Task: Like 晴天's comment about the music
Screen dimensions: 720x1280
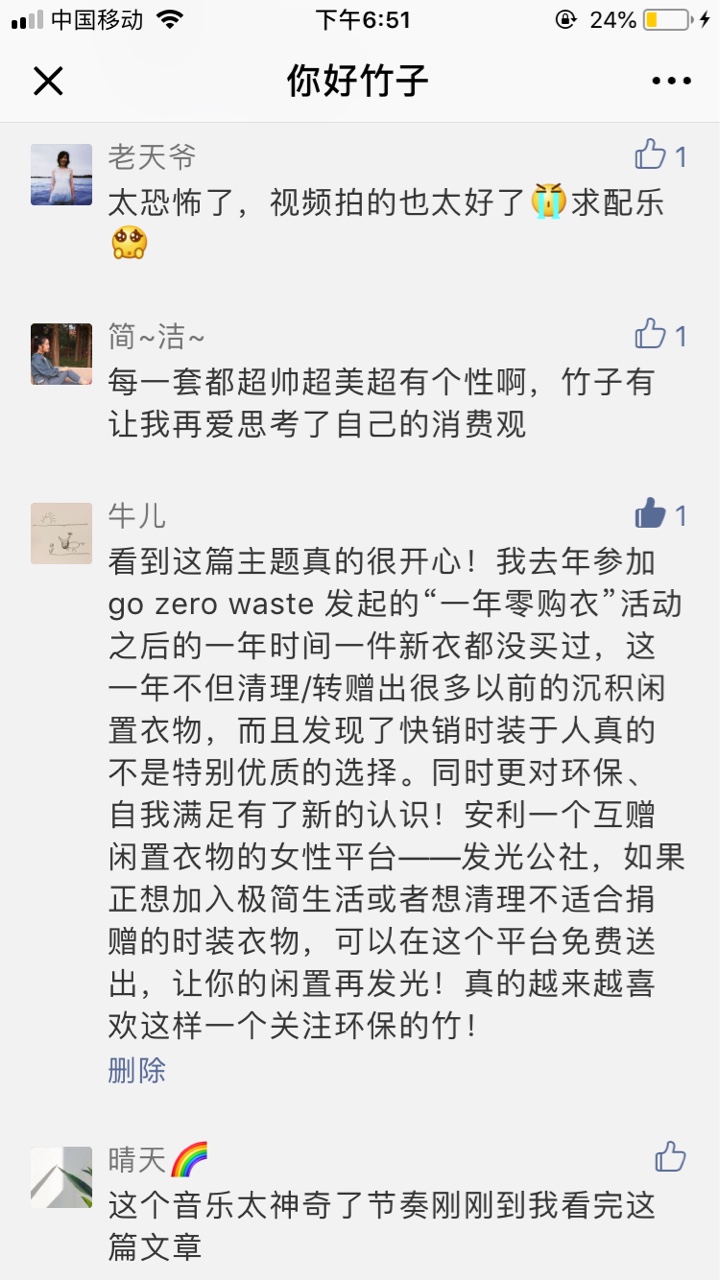Action: 670,1157
